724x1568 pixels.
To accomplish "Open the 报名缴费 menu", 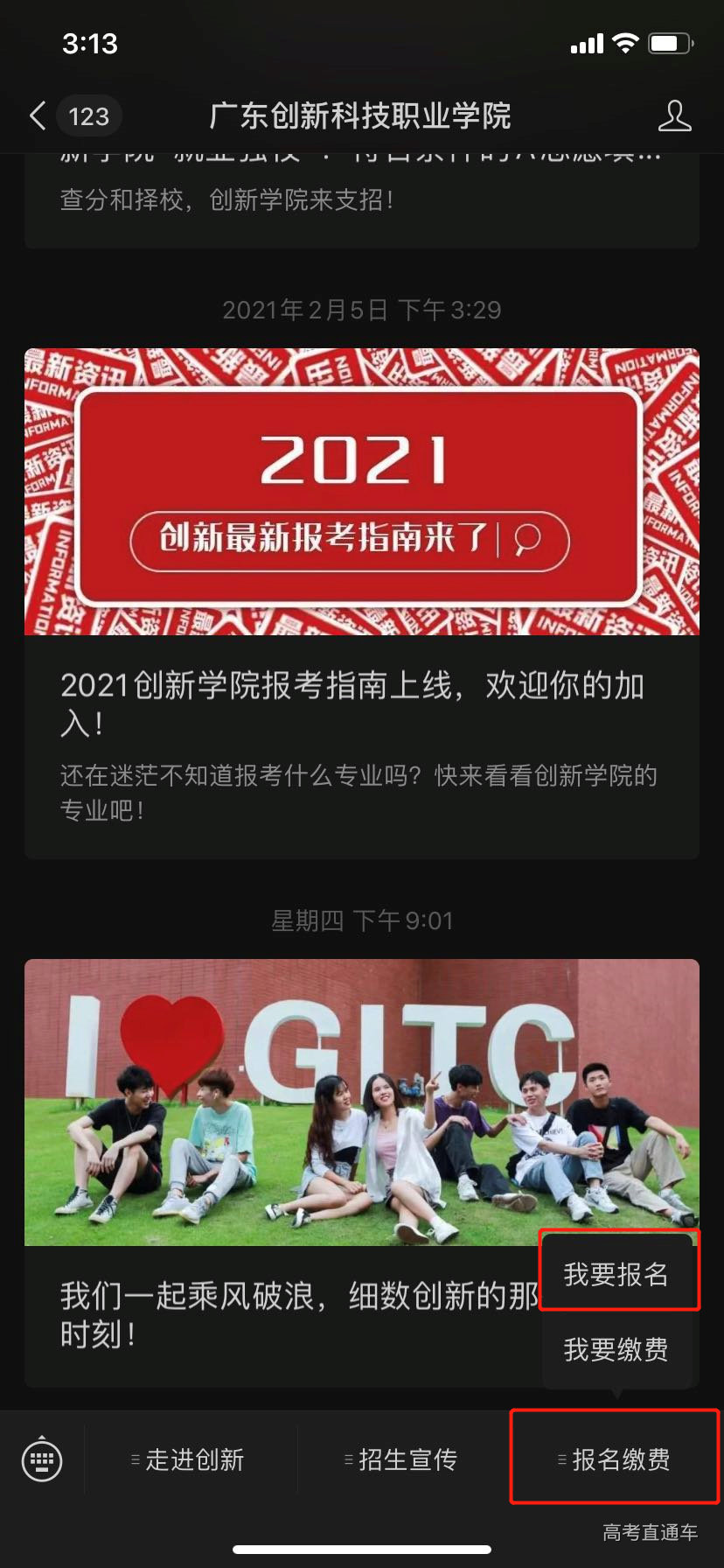I will (615, 1459).
